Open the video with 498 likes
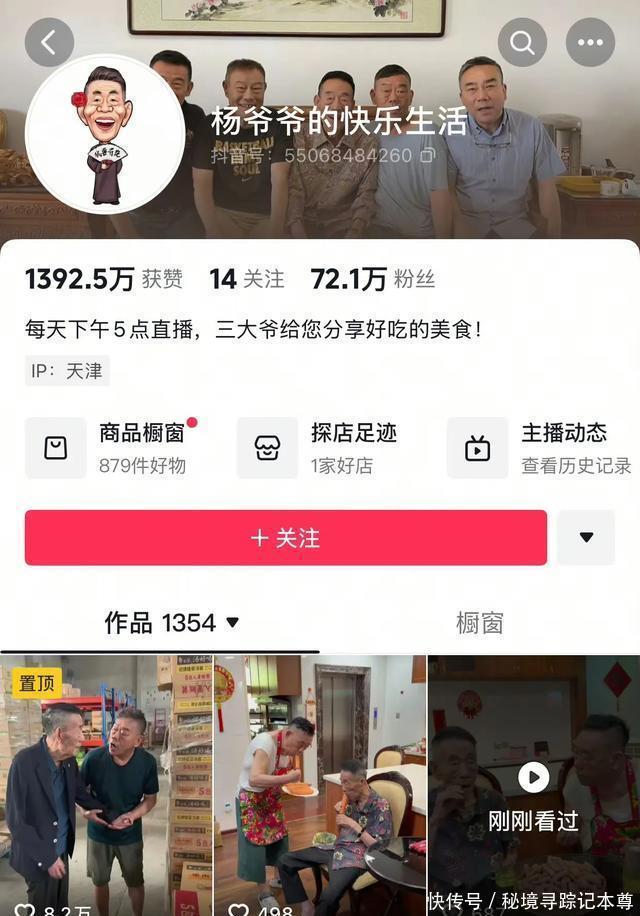The width and height of the screenshot is (640, 916). [x=320, y=785]
